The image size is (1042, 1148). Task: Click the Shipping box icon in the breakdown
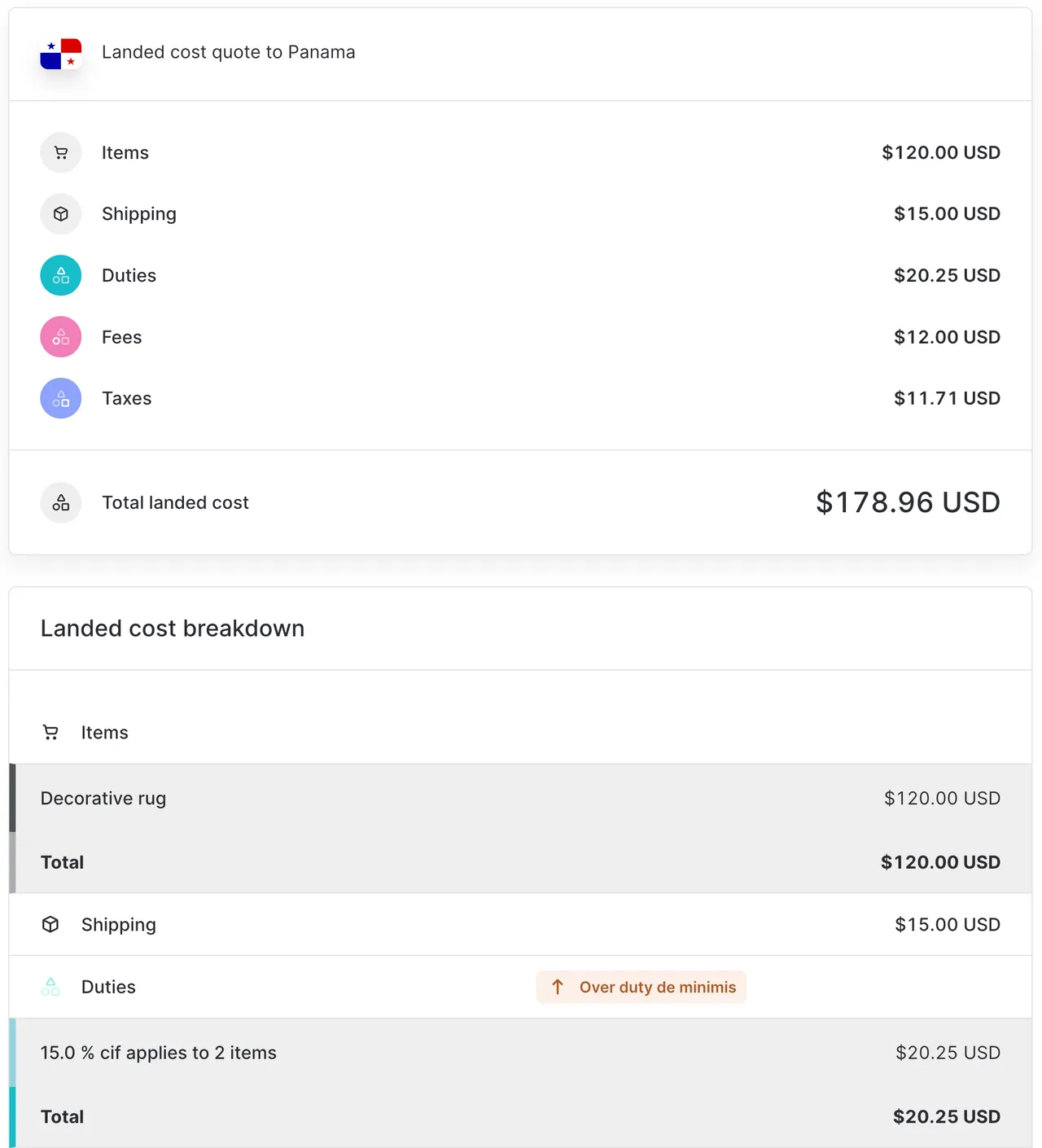(x=50, y=924)
